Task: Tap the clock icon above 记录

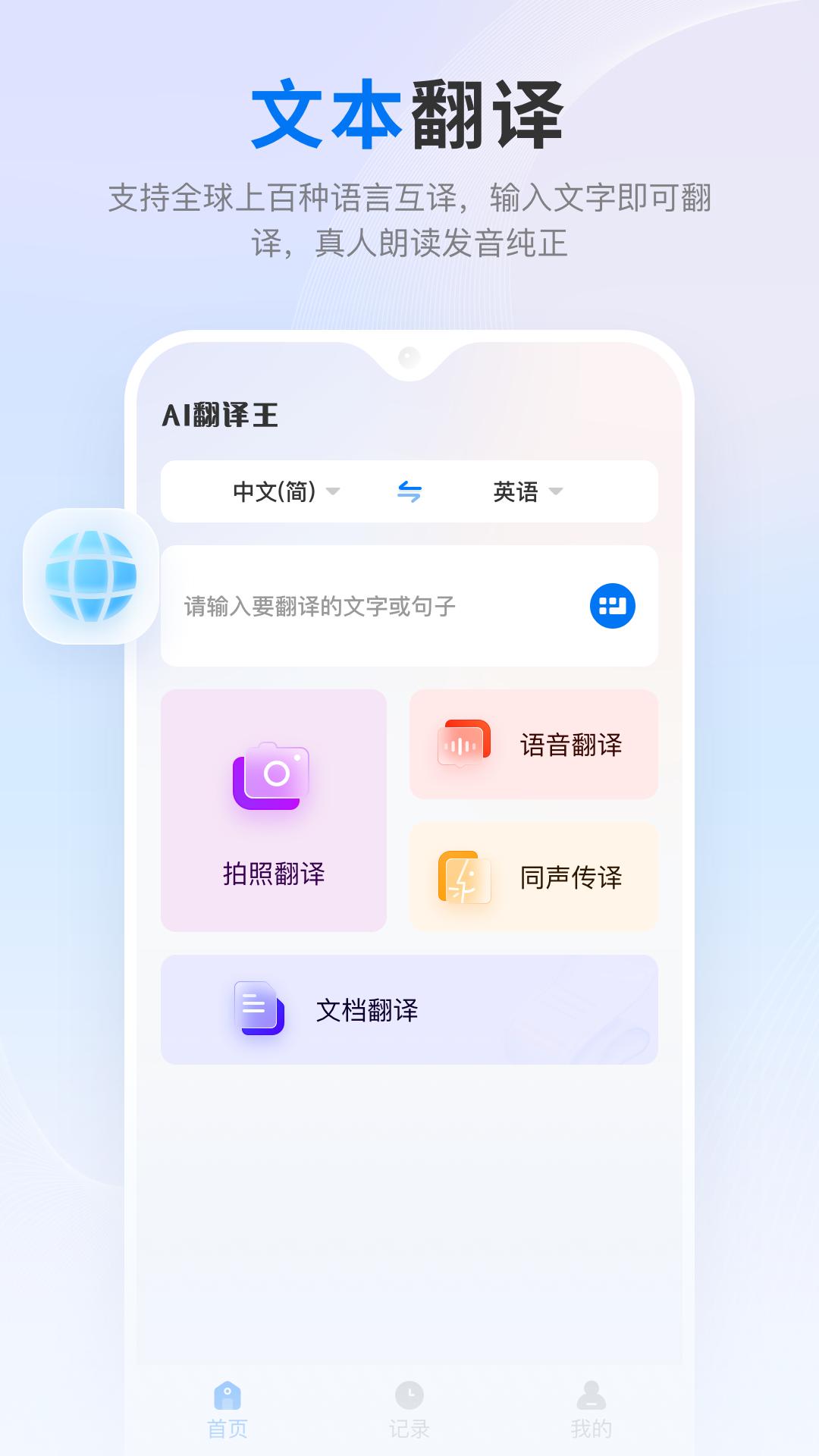Action: tap(409, 1410)
